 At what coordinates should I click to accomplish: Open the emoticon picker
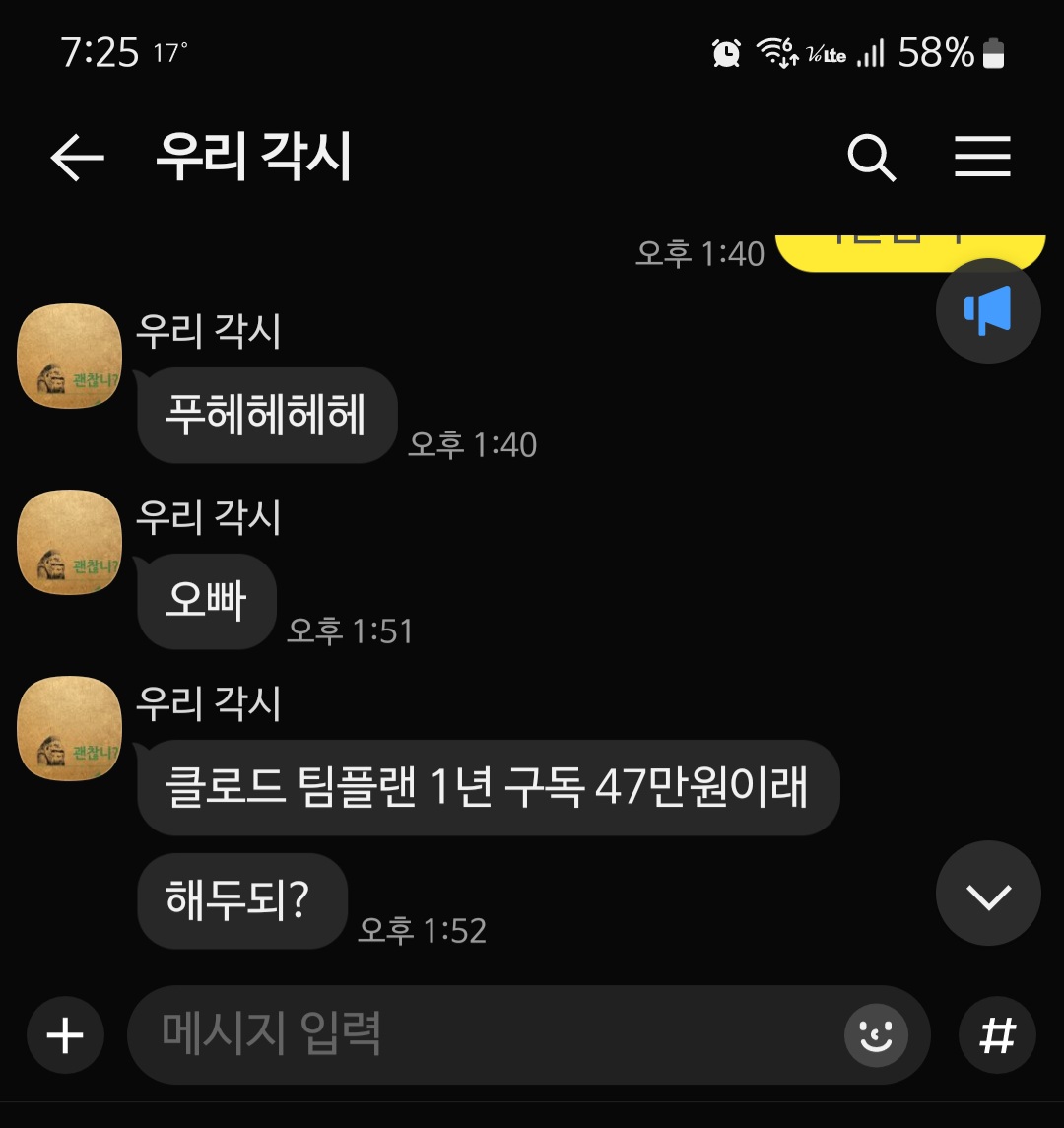875,1034
